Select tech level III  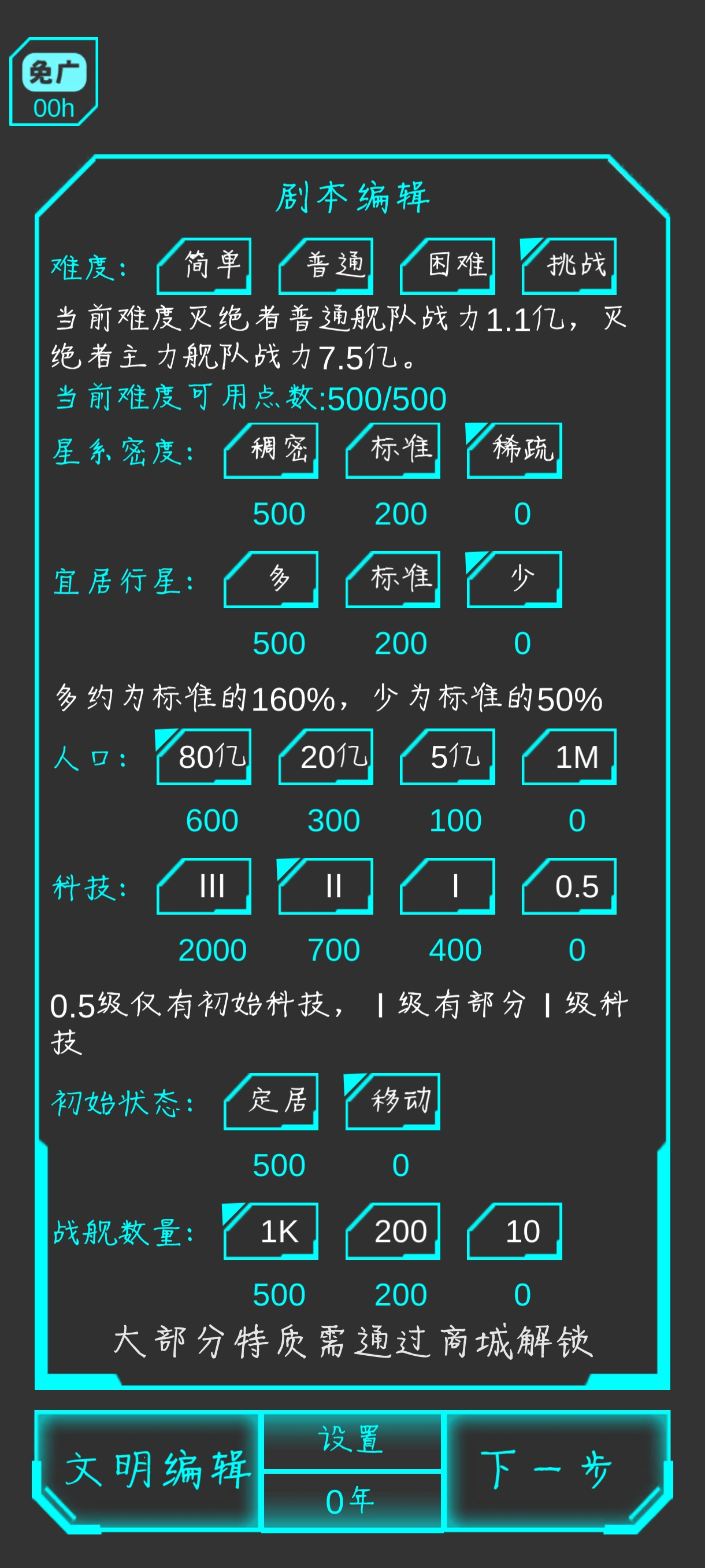(205, 886)
